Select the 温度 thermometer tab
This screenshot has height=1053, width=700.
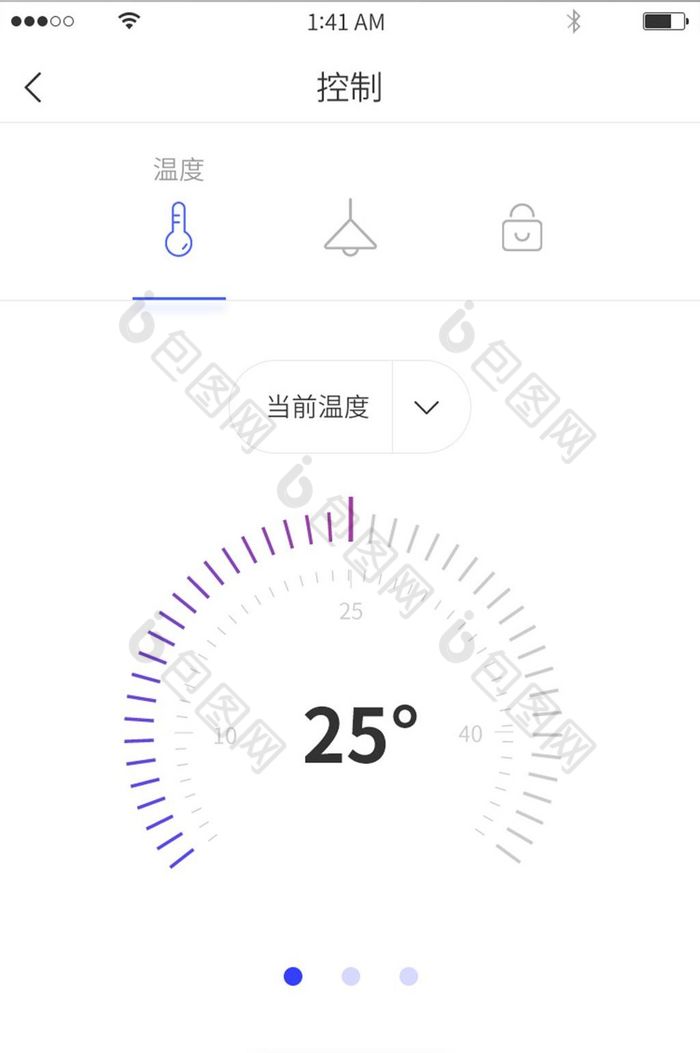(179, 229)
